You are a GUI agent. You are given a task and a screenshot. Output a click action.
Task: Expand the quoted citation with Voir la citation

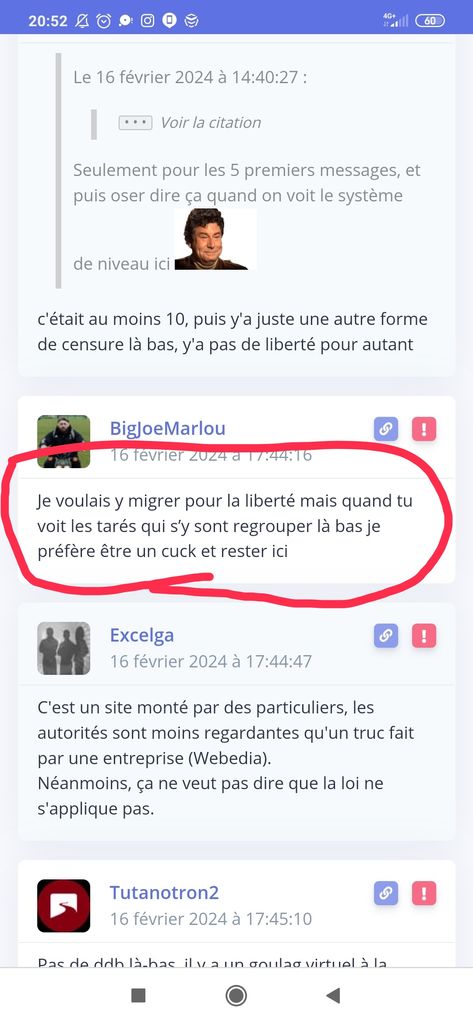(x=189, y=123)
